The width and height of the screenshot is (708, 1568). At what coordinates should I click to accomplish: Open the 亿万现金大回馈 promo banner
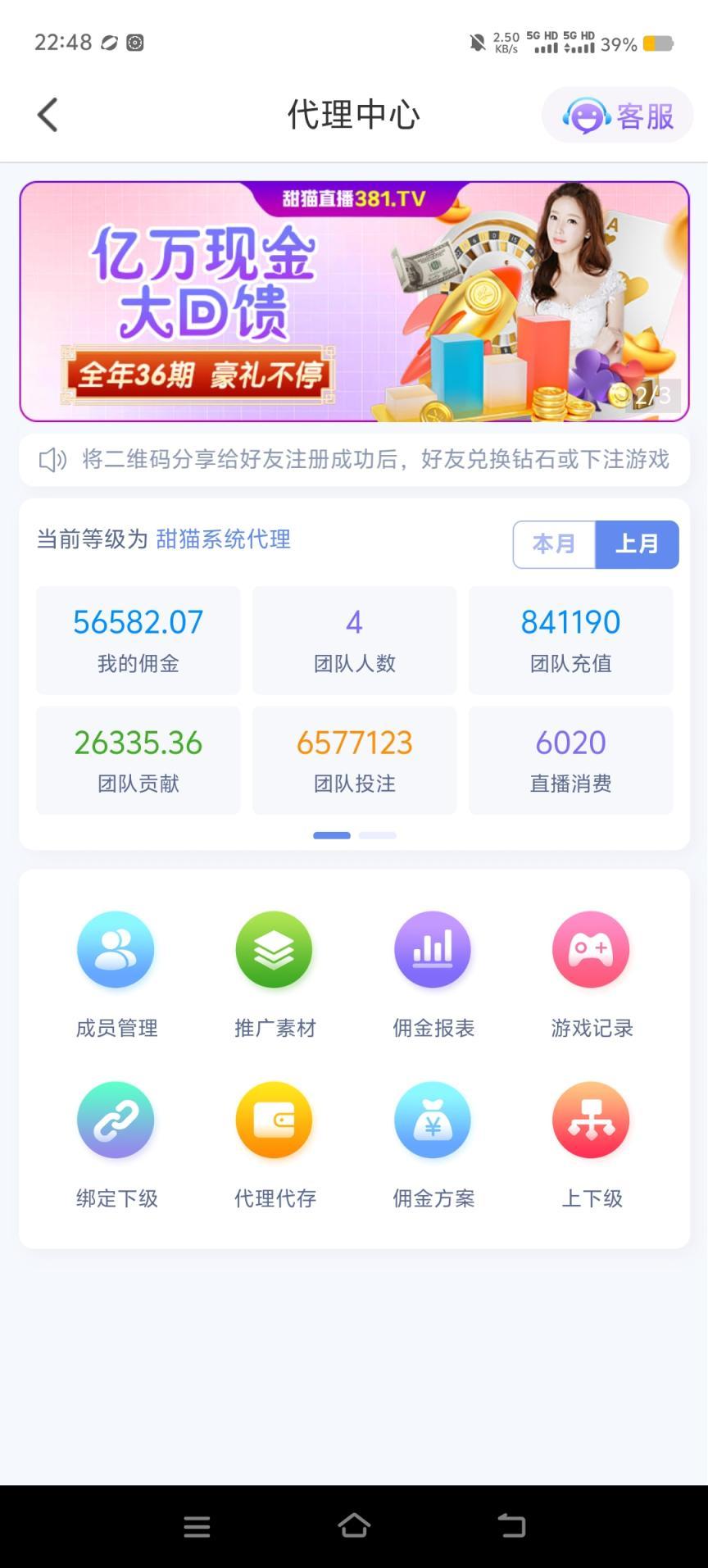[354, 301]
